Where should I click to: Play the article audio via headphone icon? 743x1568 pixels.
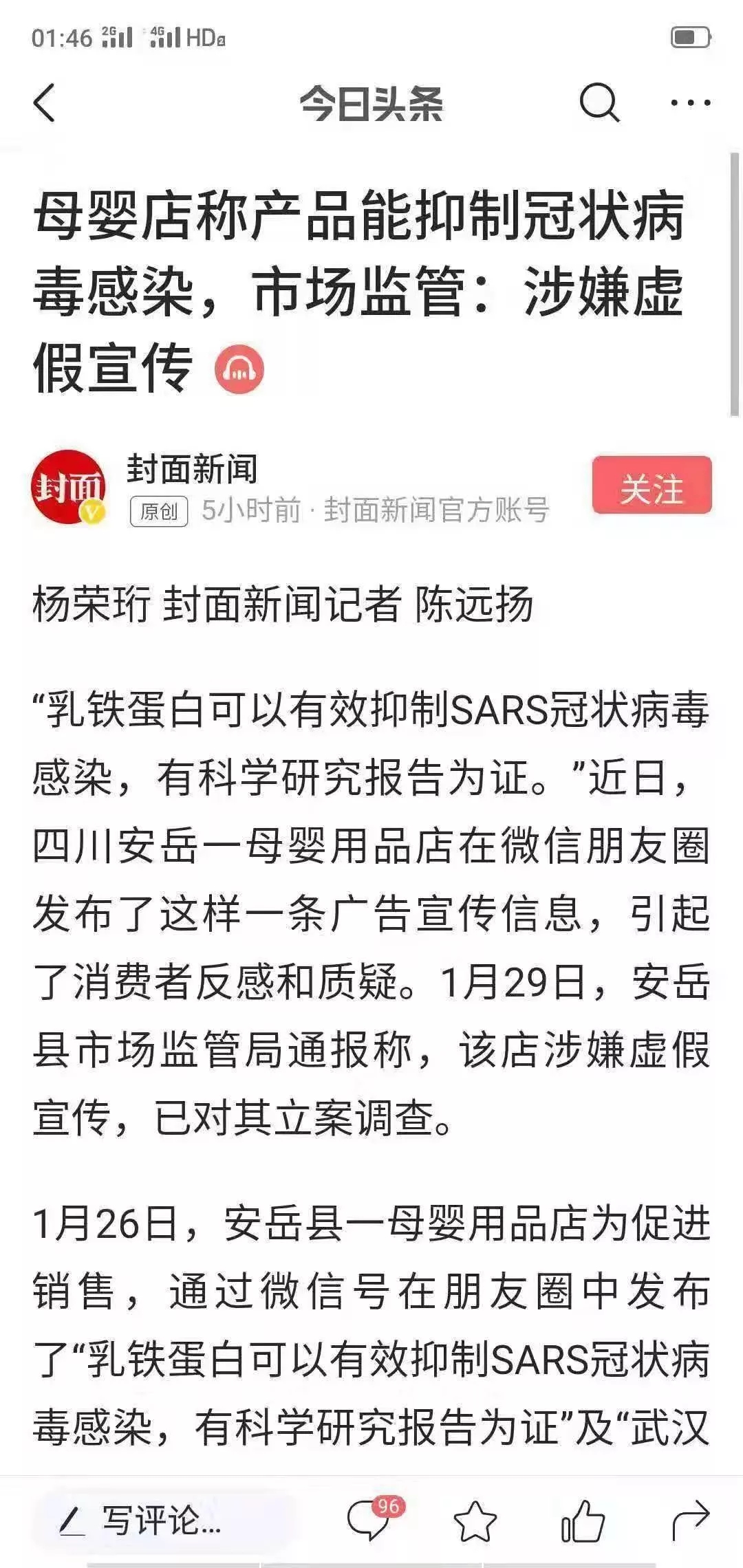tap(239, 369)
